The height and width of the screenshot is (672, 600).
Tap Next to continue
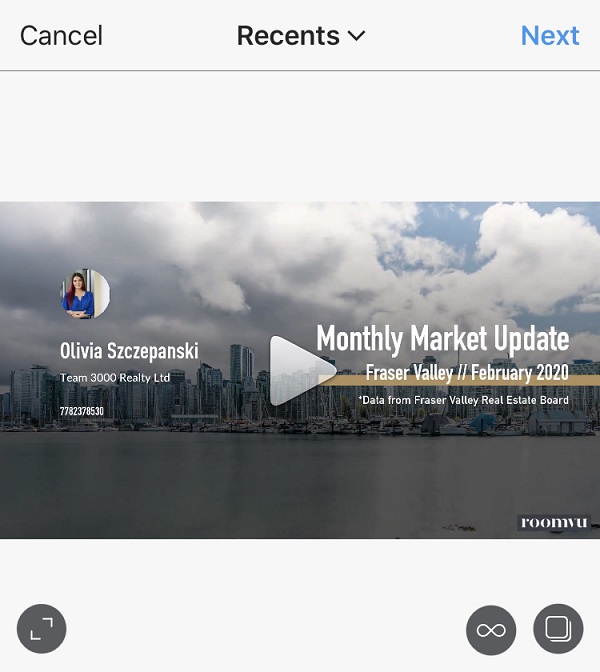coord(550,36)
